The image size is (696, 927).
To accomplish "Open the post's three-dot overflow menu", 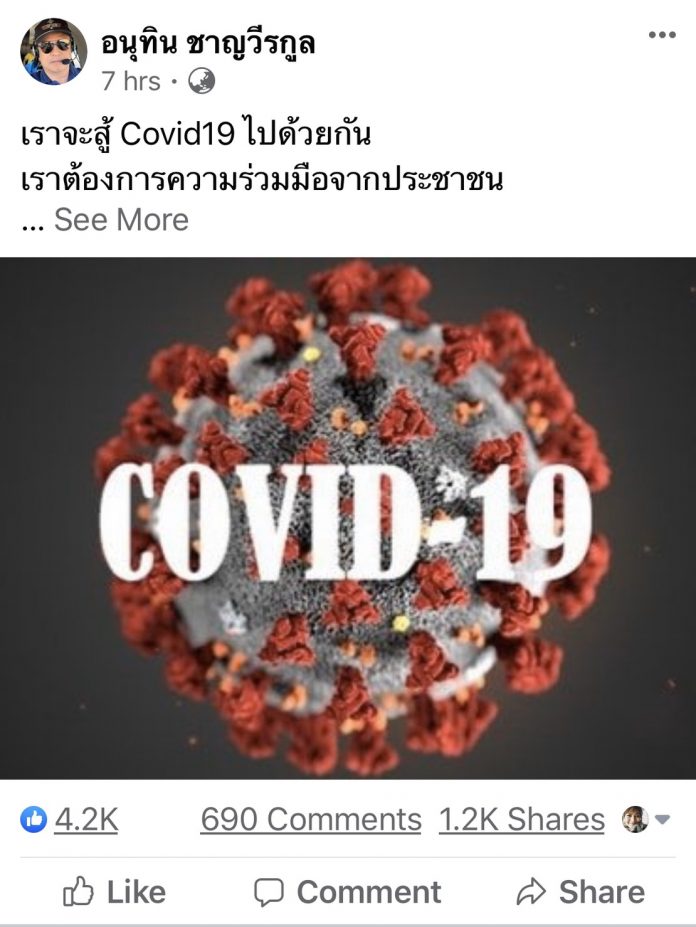I will pyautogui.click(x=661, y=35).
